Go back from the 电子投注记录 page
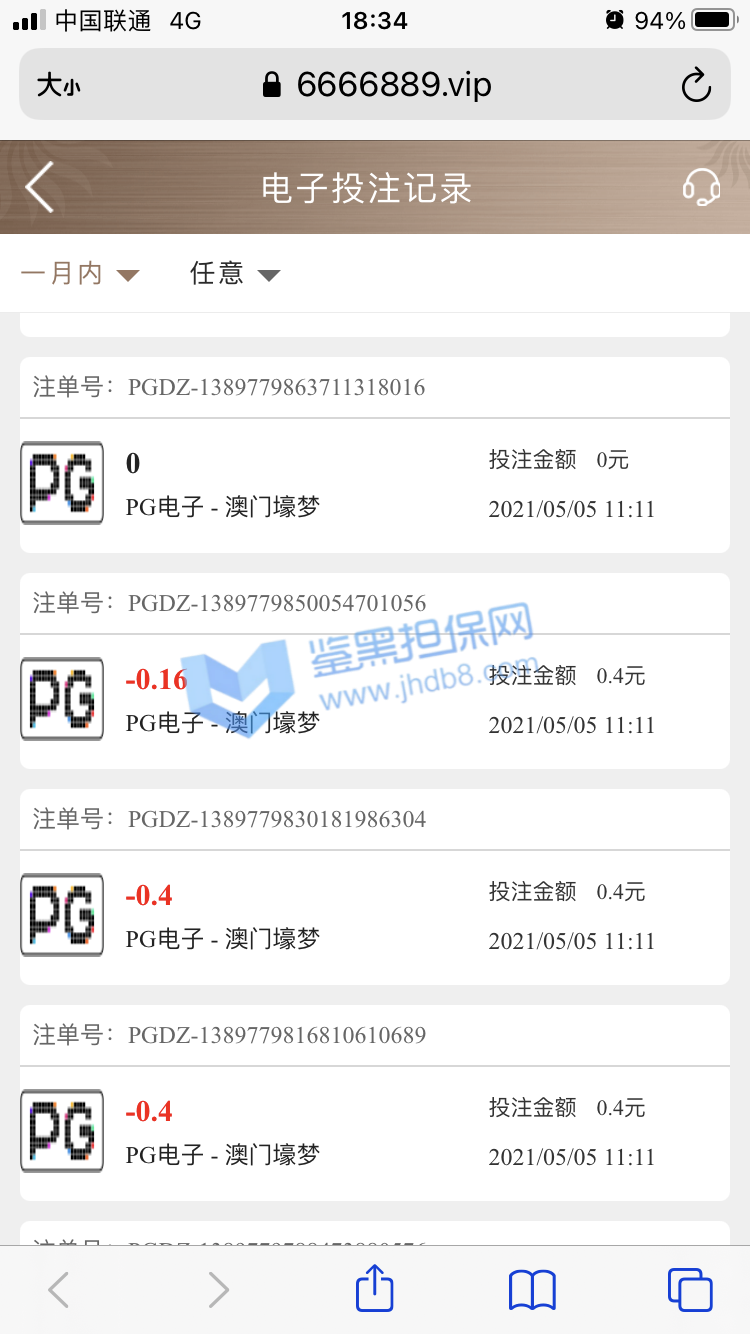 [x=40, y=187]
